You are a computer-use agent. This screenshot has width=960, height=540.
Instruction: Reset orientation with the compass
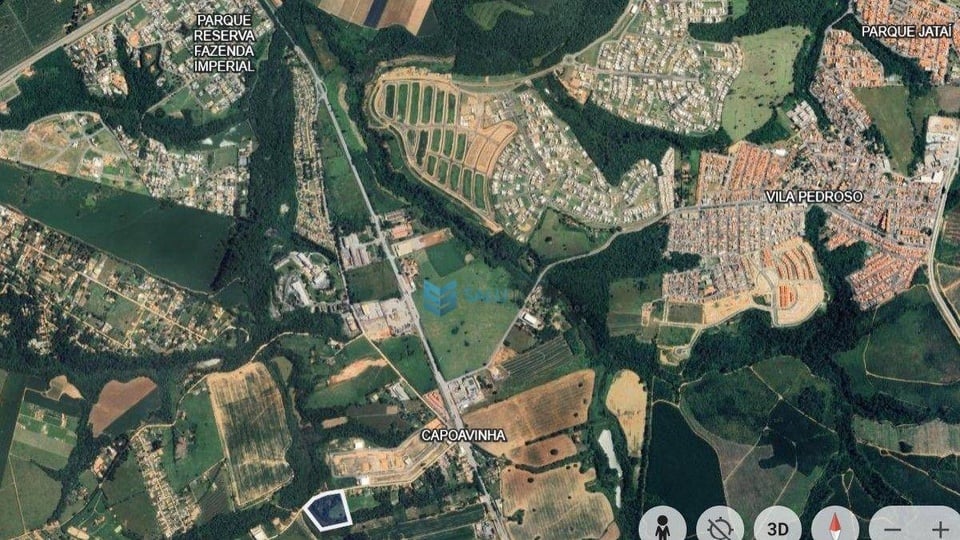835,525
